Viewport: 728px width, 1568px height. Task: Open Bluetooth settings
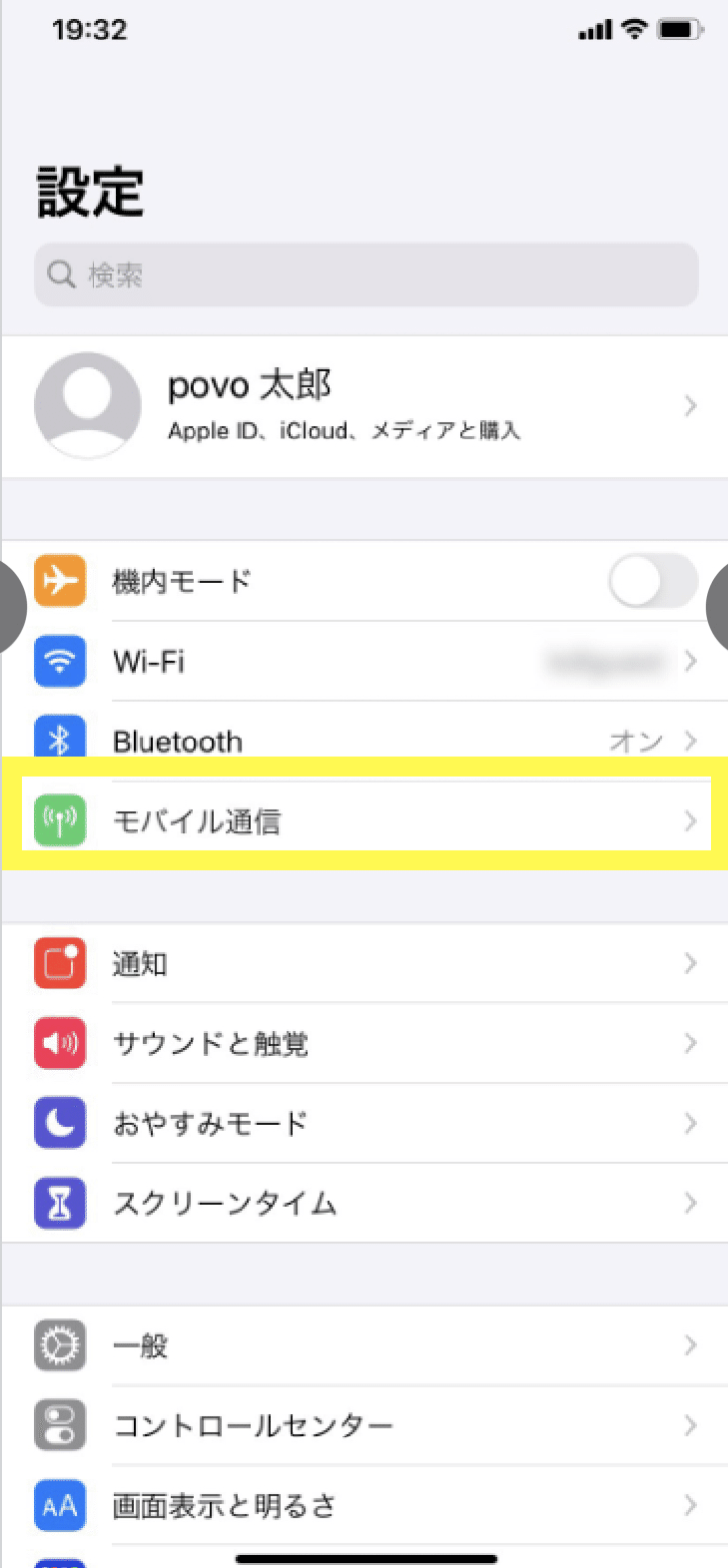tap(364, 739)
